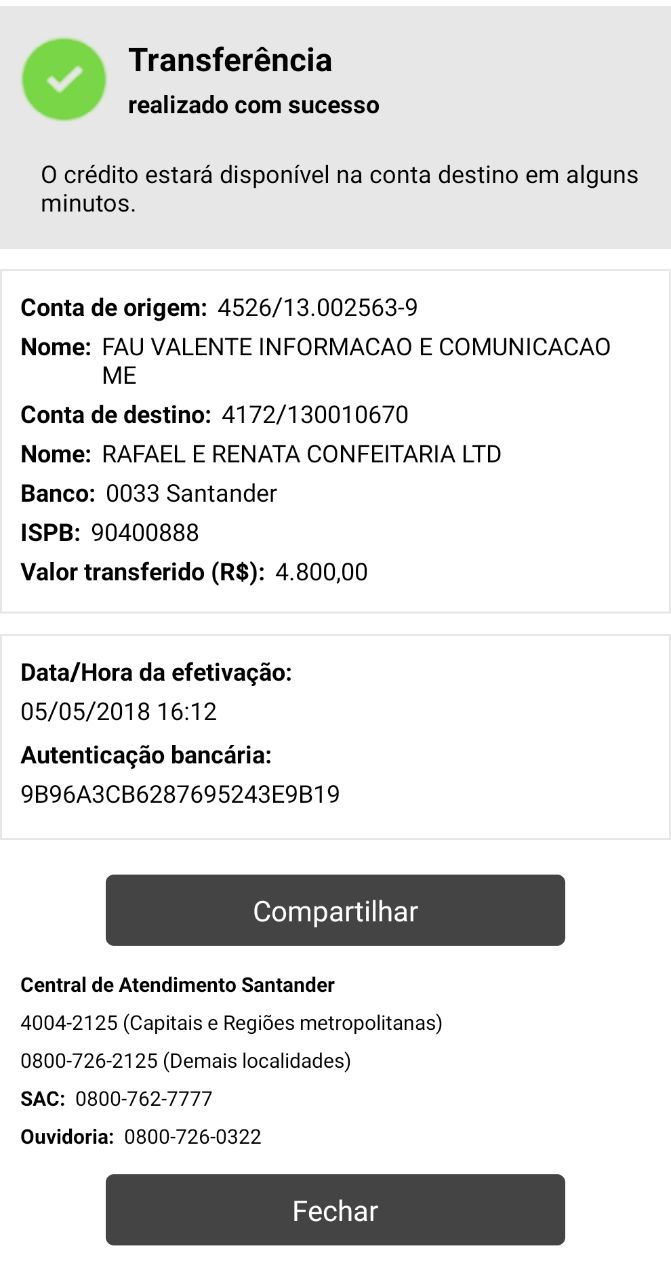The width and height of the screenshot is (671, 1280).
Task: Close the receipt with Fechar
Action: pyautogui.click(x=335, y=1210)
